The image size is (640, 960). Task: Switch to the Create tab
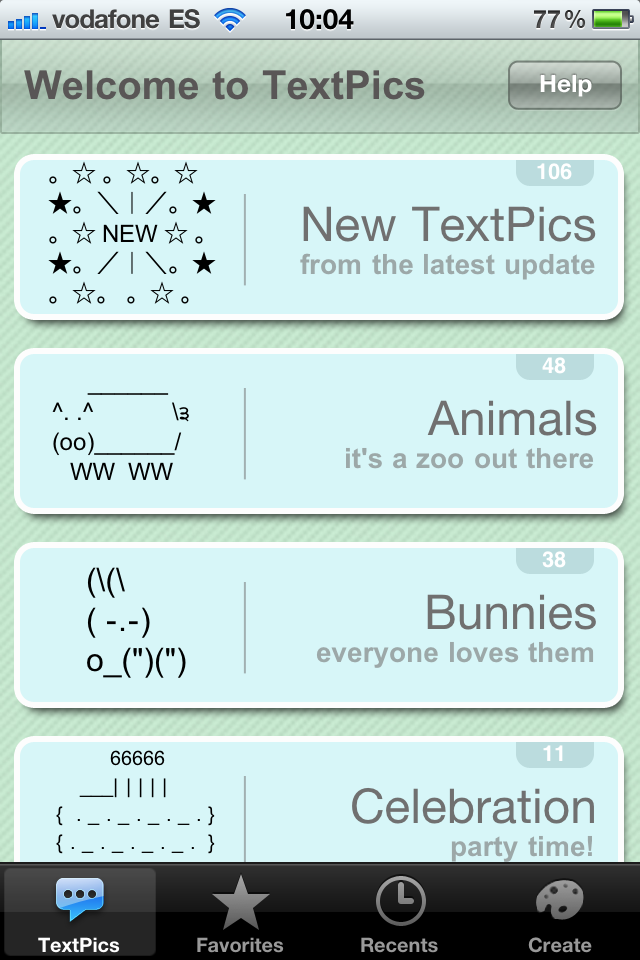(559, 912)
